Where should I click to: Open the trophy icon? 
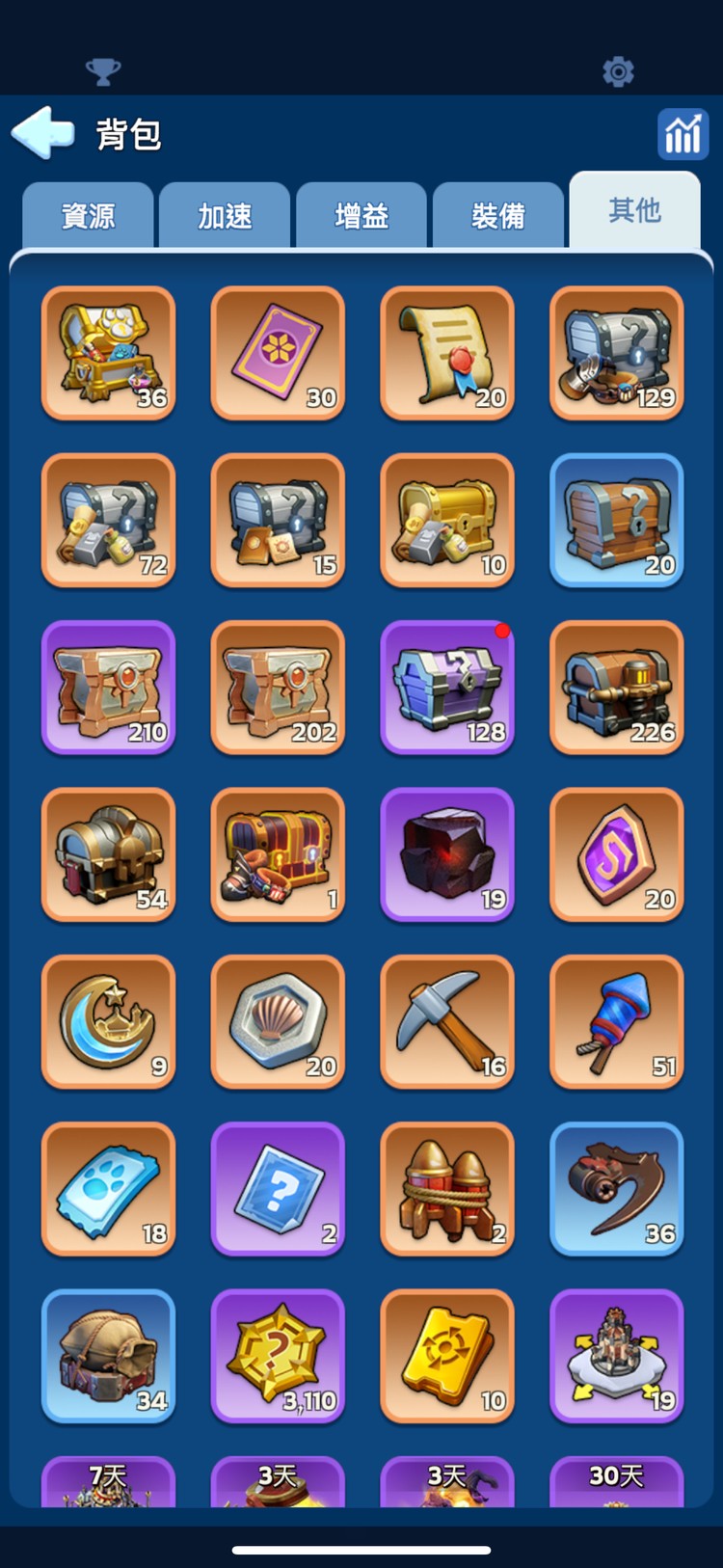[103, 71]
